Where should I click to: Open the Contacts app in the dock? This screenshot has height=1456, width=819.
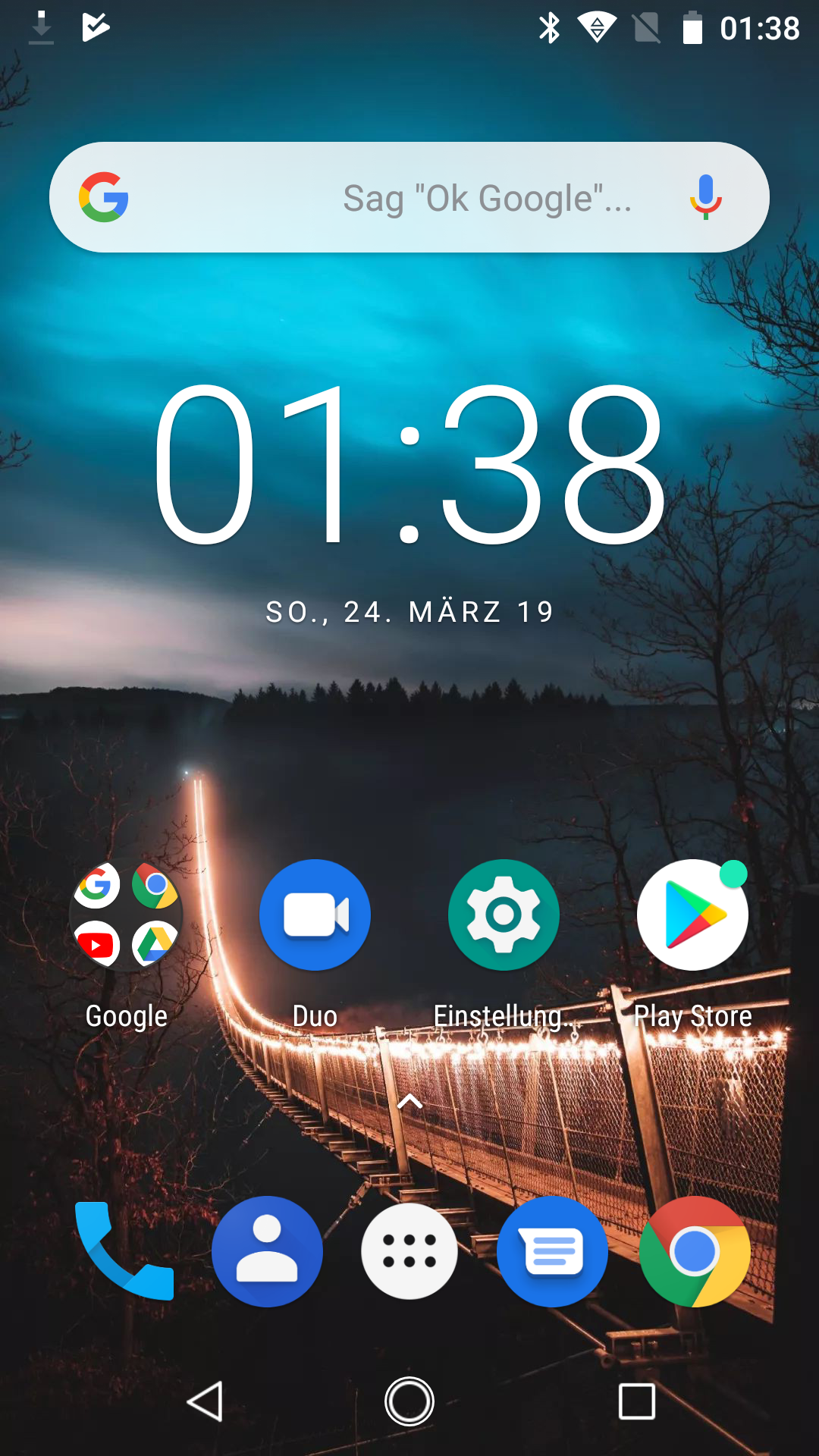tap(267, 1251)
